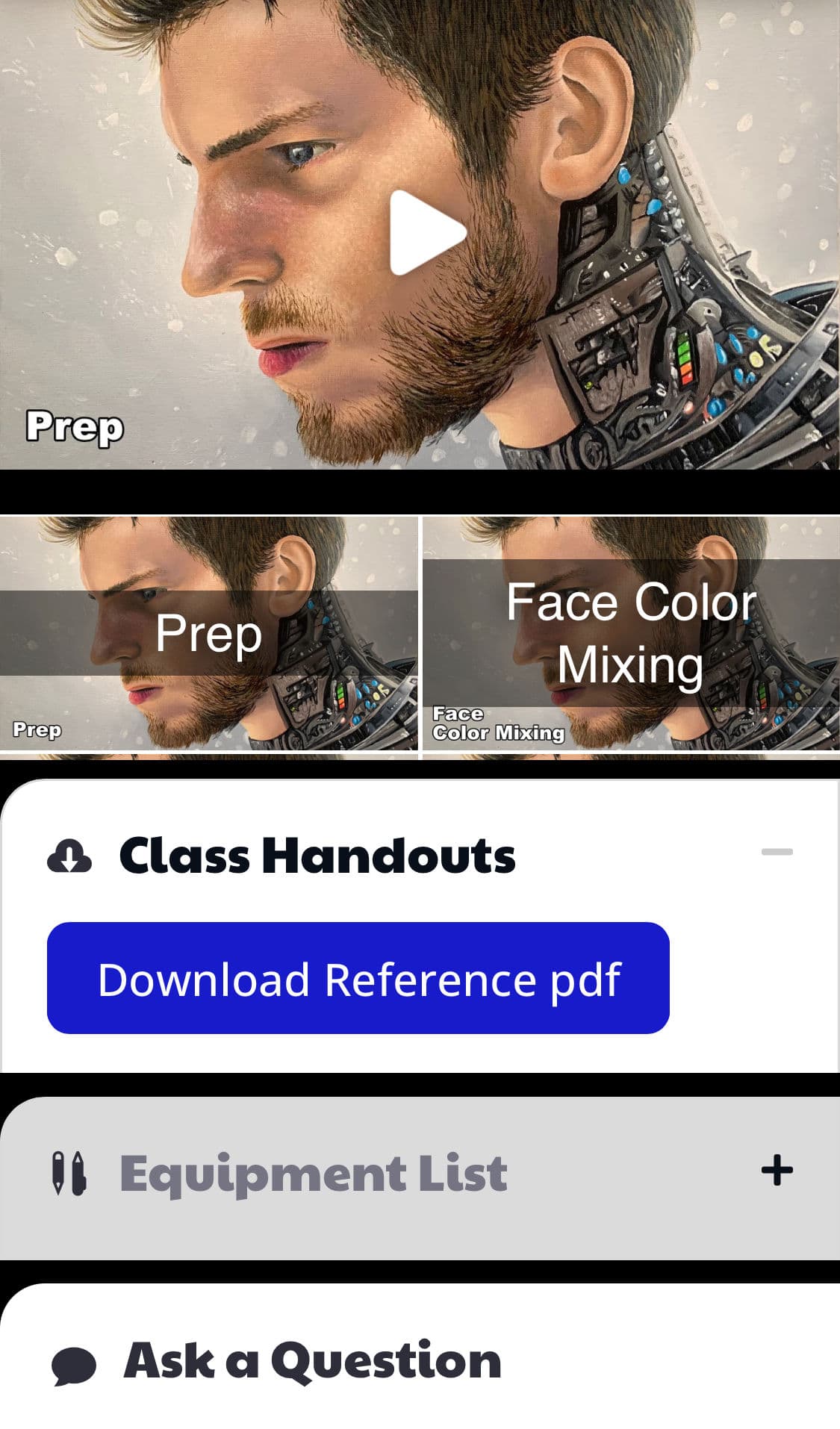Screen dimensions: 840x1429
Task: Click the minus sign to hide handouts
Action: tap(777, 852)
